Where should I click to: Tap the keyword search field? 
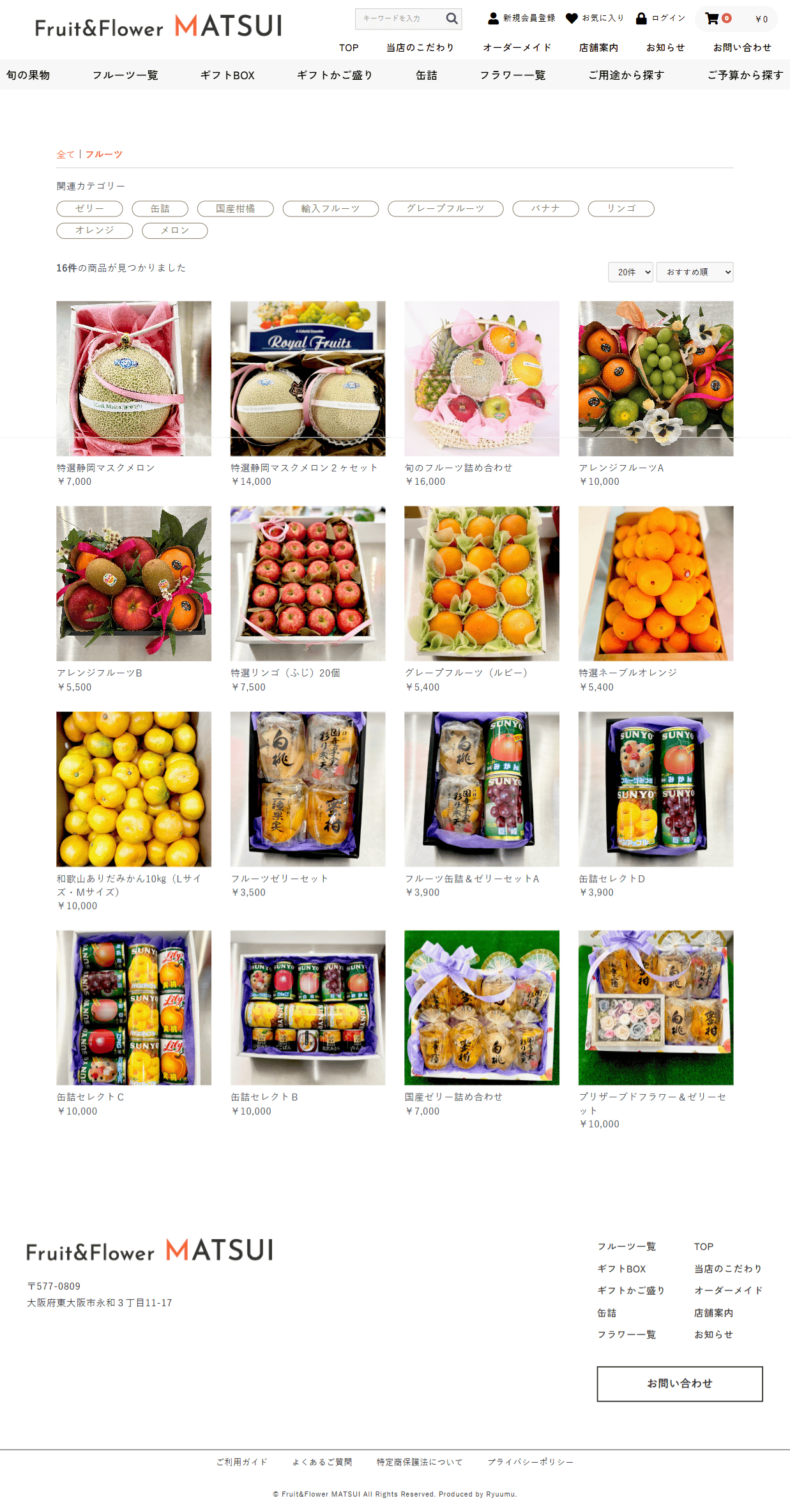pos(399,19)
